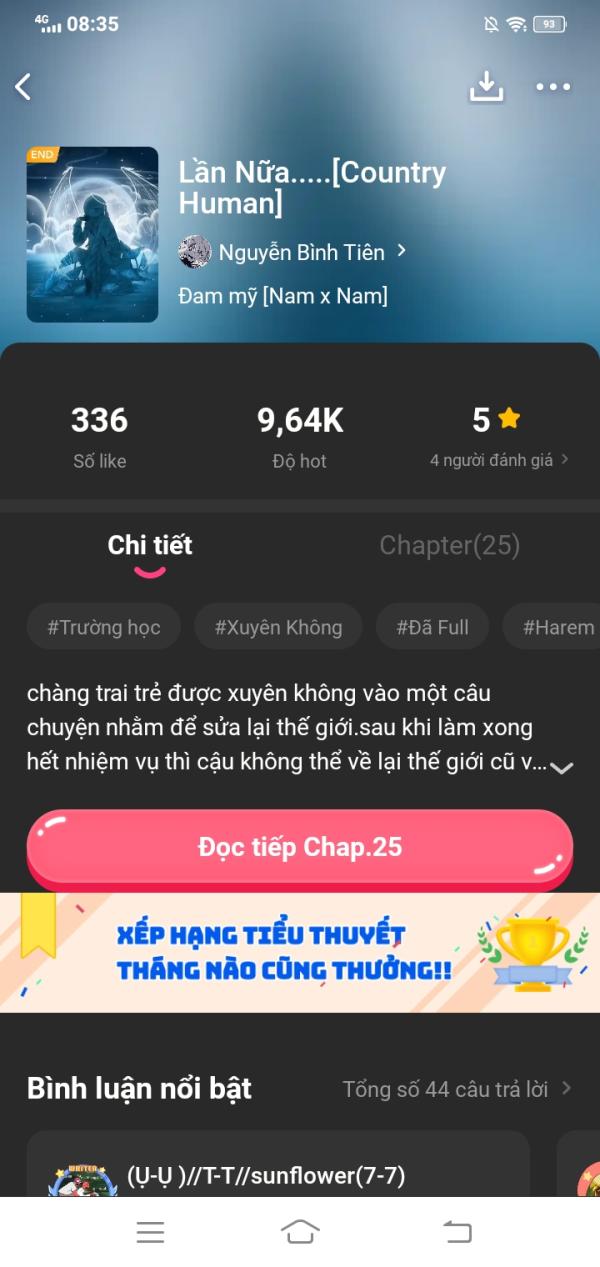The image size is (600, 1267).
Task: Switch to the Chapter(25) tab
Action: 449,545
